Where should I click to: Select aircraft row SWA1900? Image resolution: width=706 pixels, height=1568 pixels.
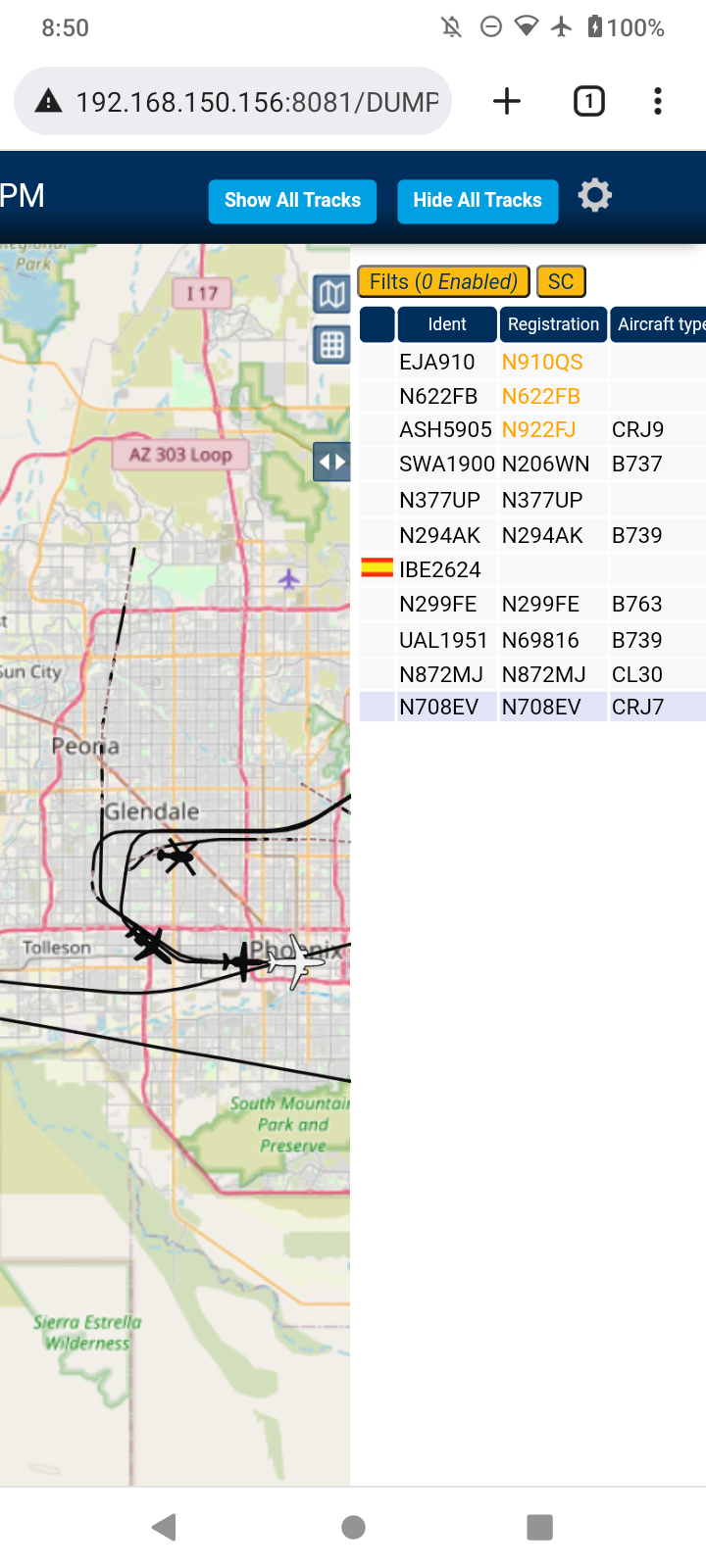532,464
